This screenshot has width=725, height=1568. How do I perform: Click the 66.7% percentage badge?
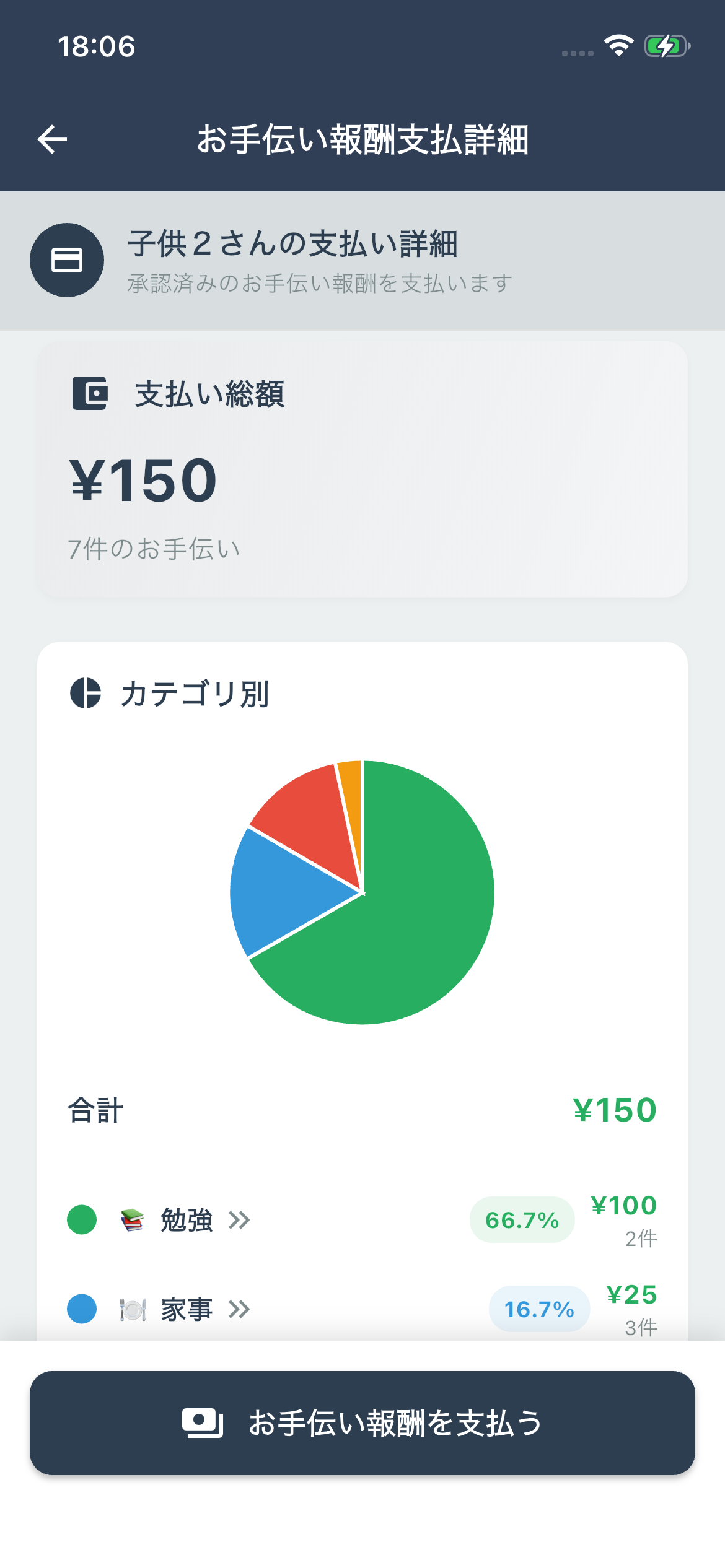[521, 1217]
